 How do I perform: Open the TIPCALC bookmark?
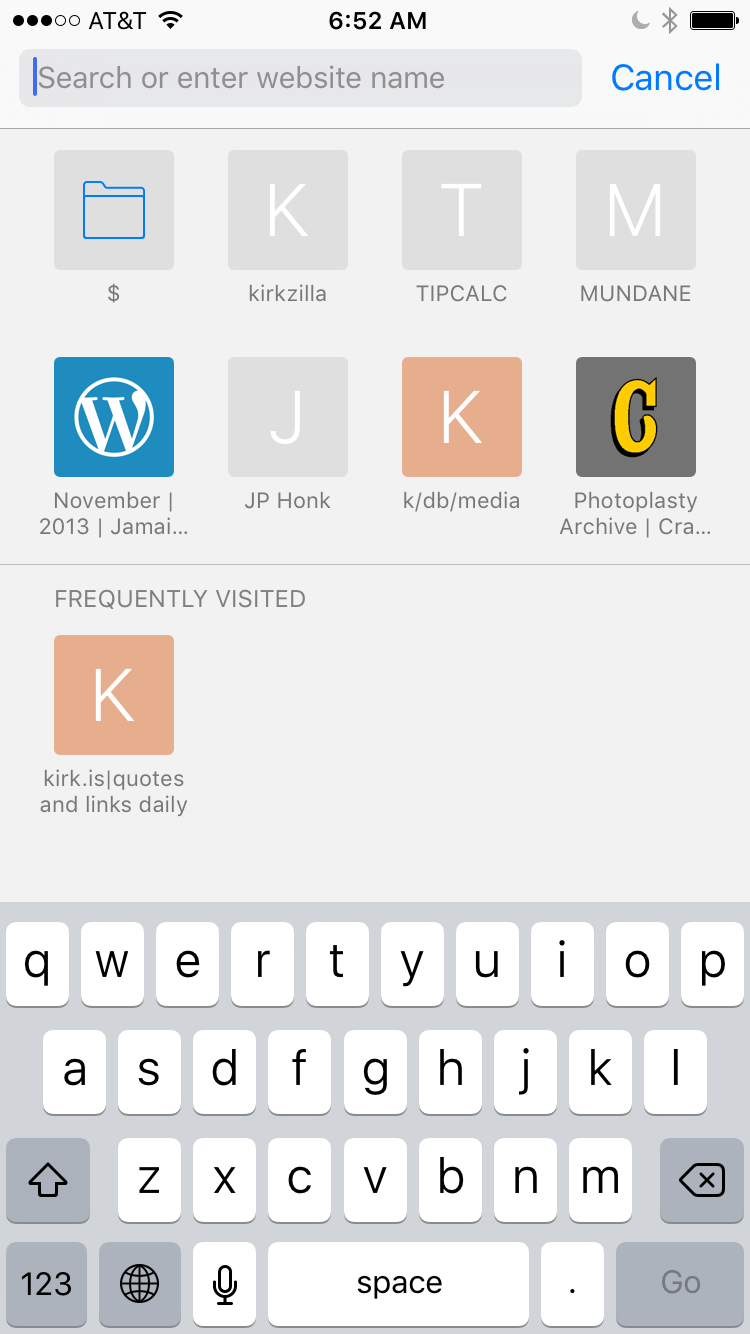461,210
